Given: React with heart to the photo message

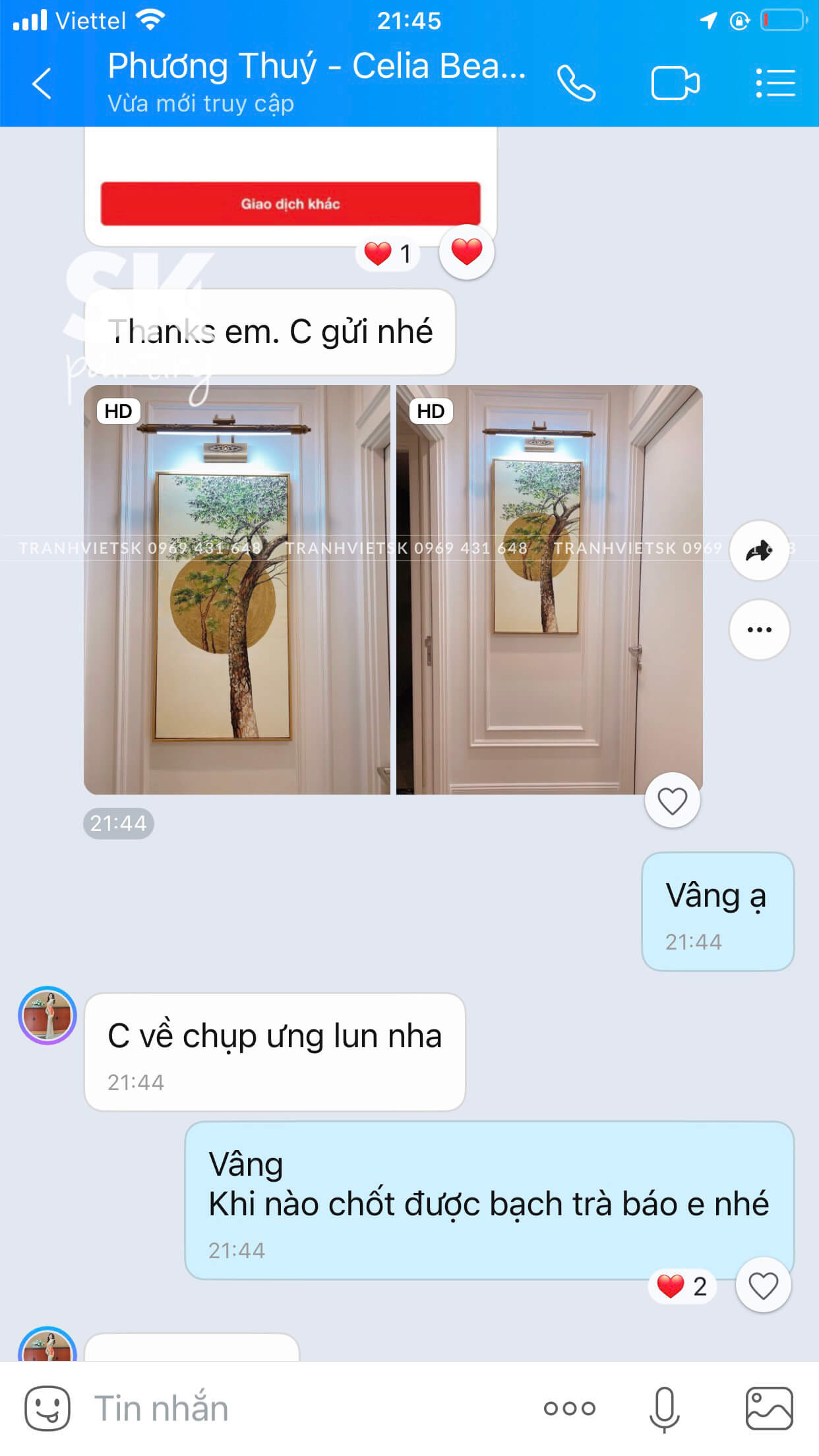Looking at the screenshot, I should coord(672,801).
